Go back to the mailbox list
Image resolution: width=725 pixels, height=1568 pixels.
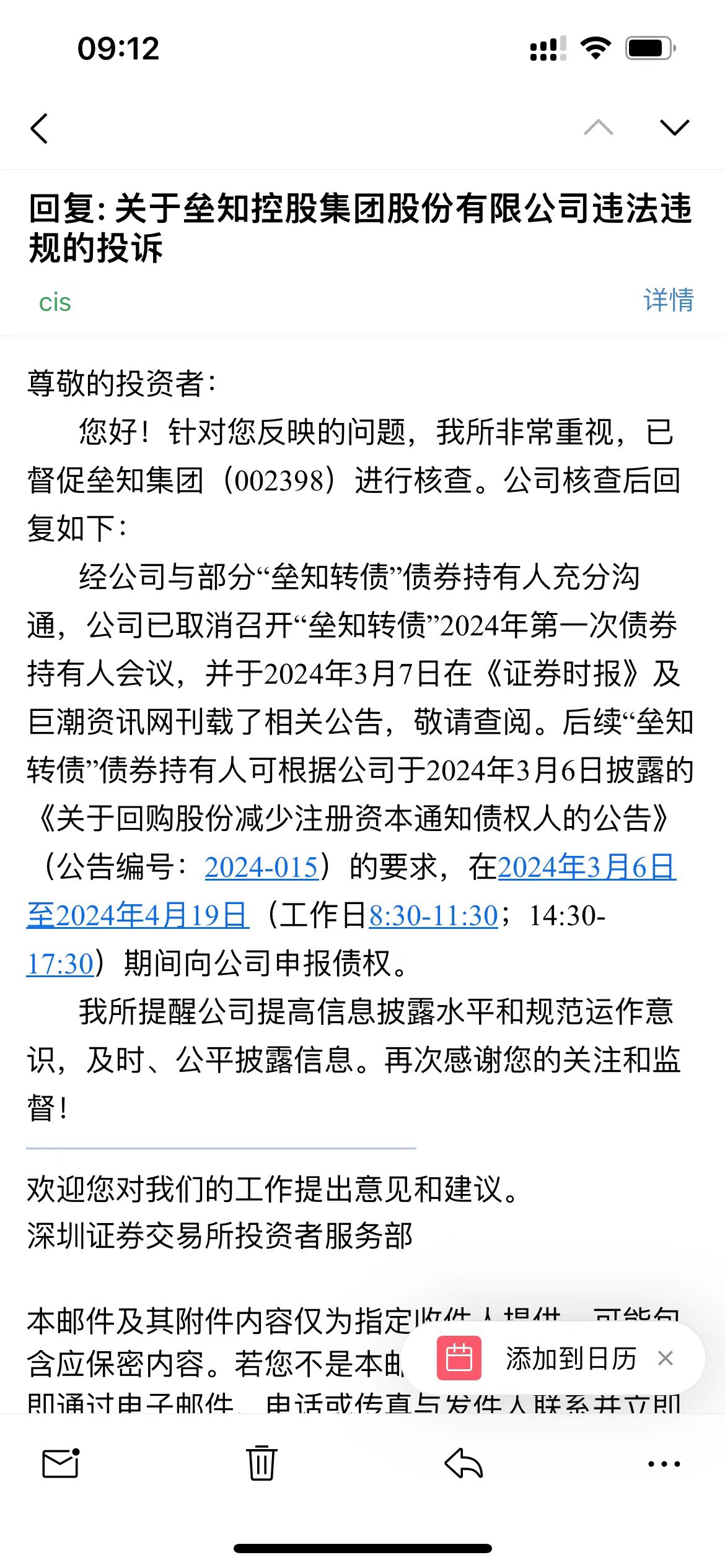coord(40,129)
